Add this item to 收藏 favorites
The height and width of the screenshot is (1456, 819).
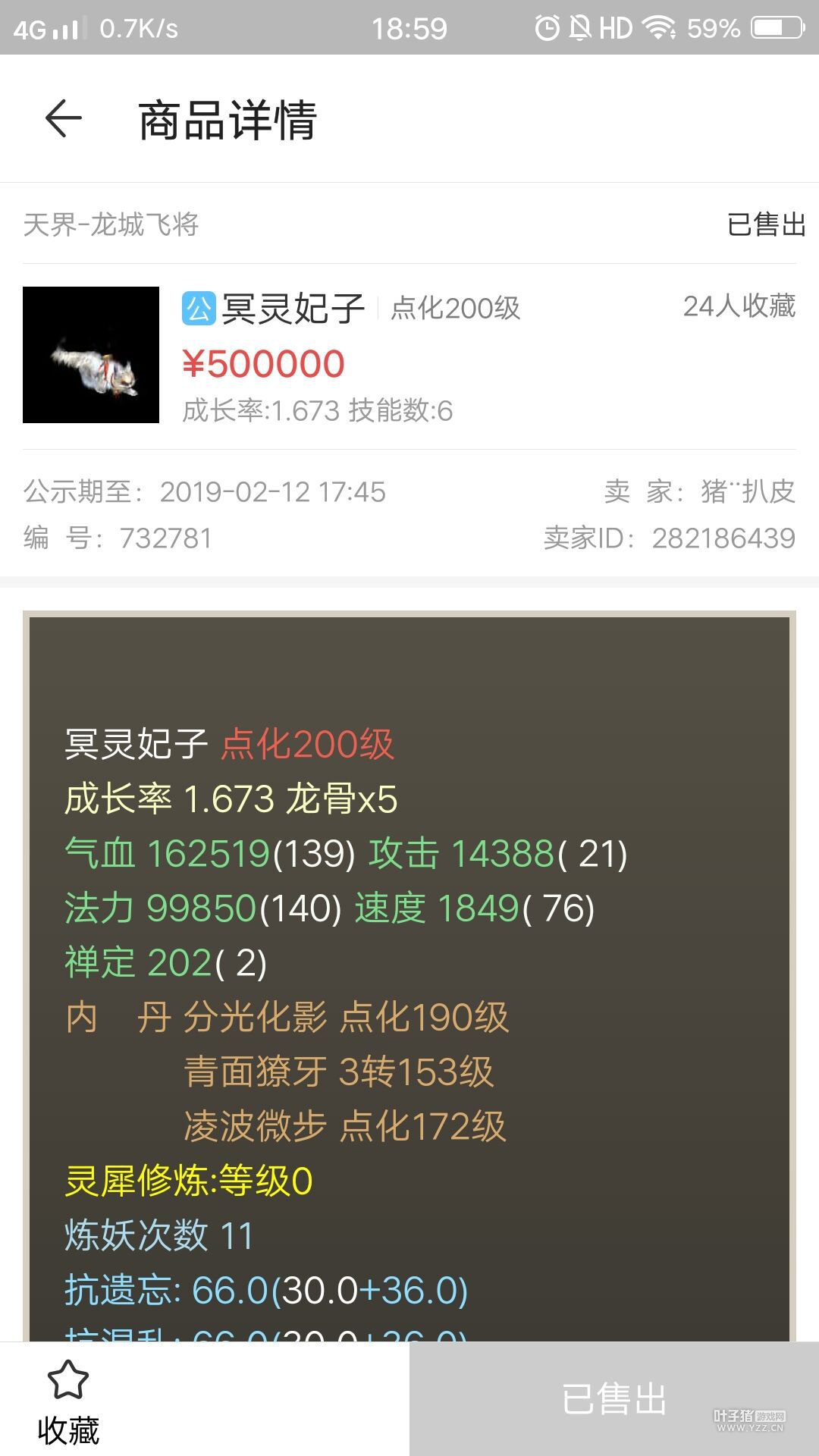click(68, 1400)
